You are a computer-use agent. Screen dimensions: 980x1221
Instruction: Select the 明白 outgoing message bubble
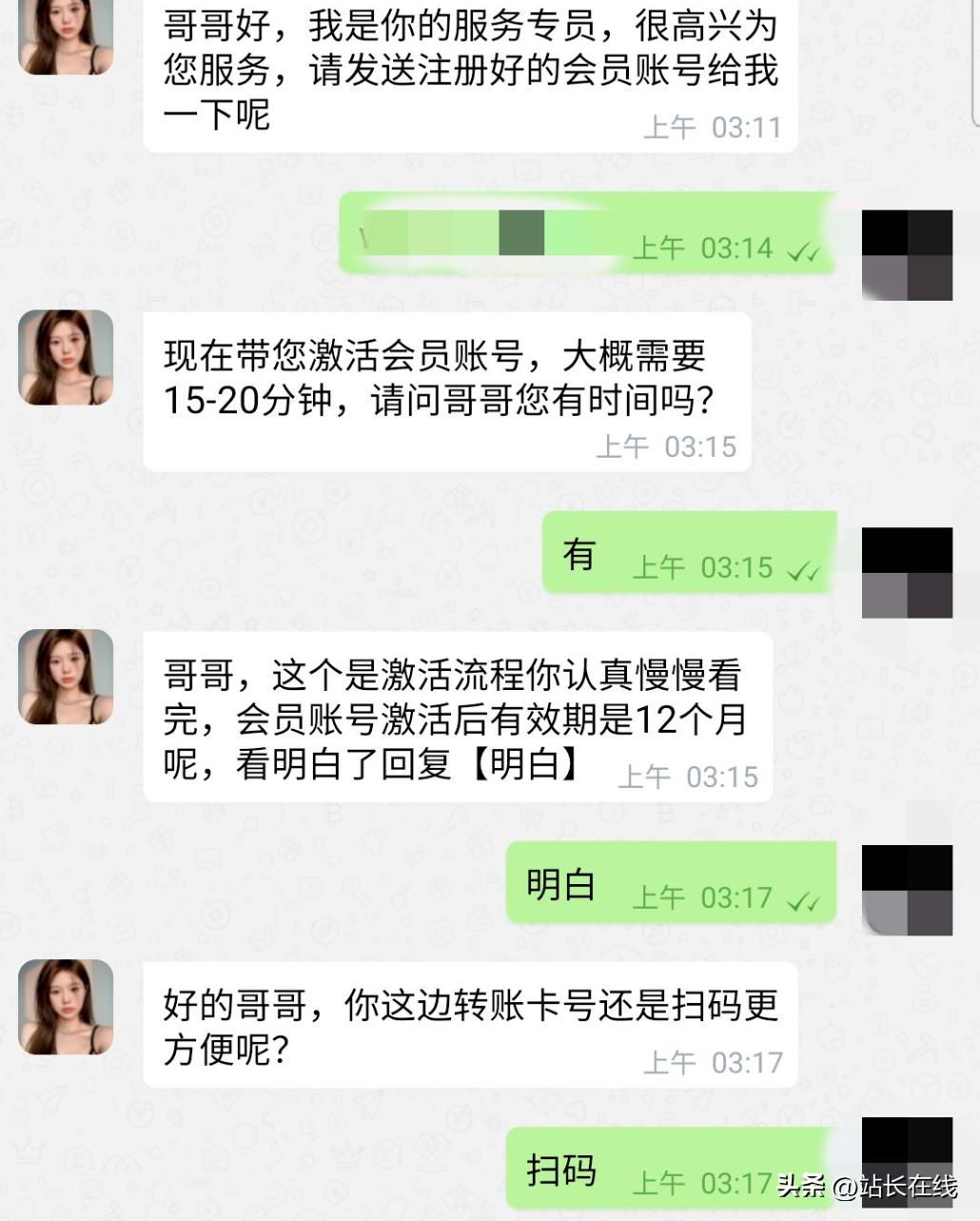[666, 883]
